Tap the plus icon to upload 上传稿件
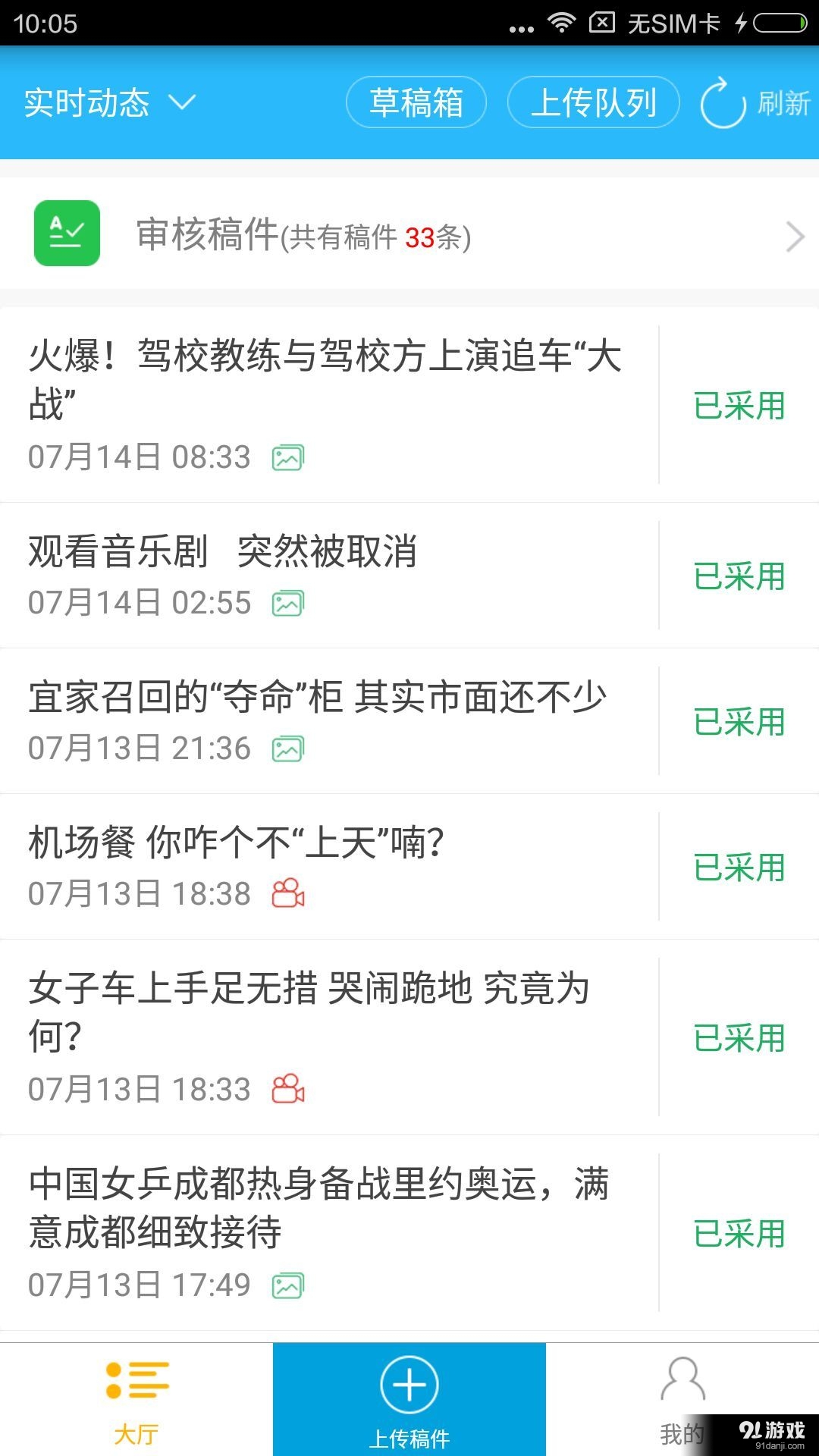819x1456 pixels. [x=409, y=1385]
